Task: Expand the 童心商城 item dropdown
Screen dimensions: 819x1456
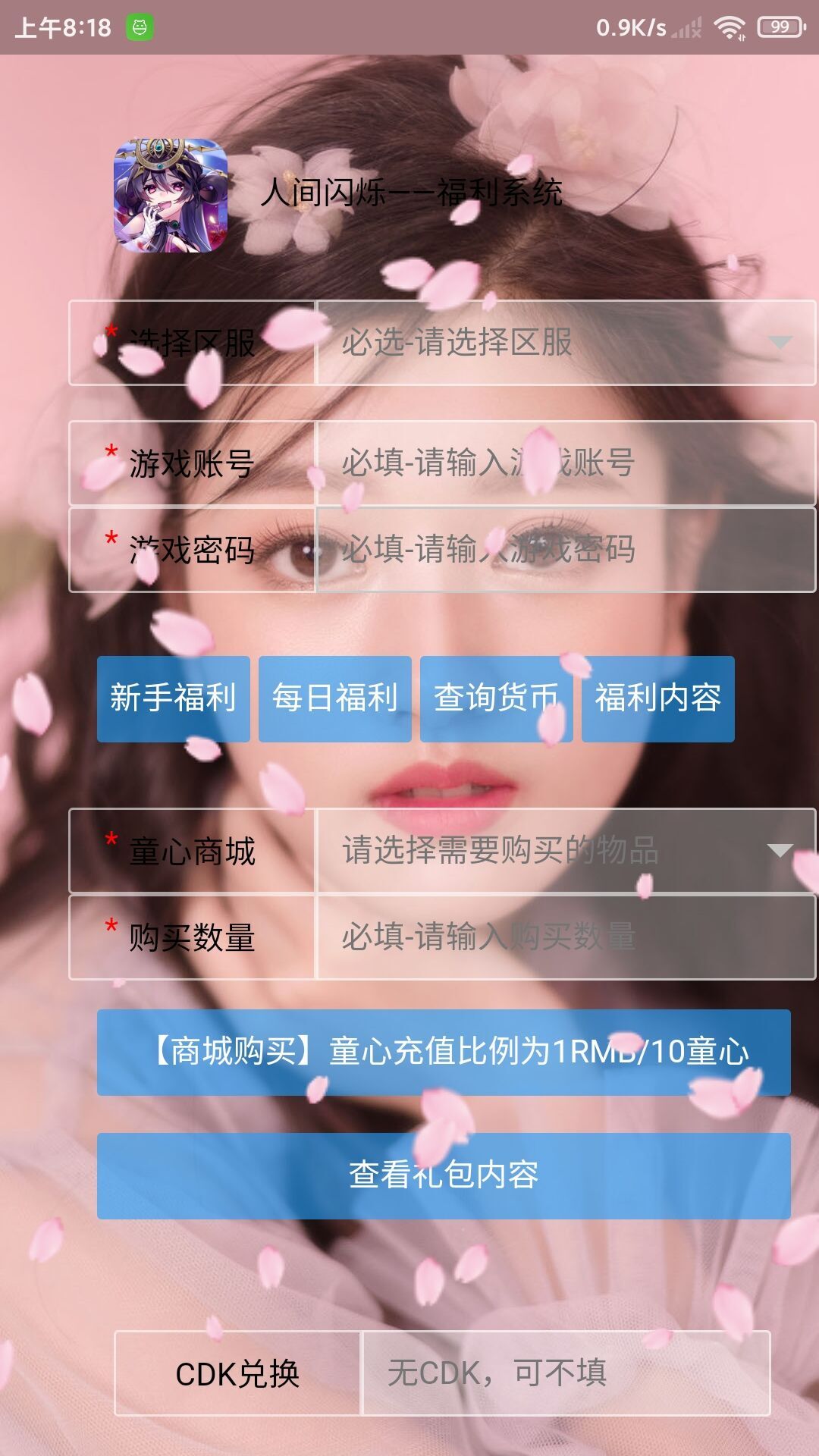Action: click(565, 850)
